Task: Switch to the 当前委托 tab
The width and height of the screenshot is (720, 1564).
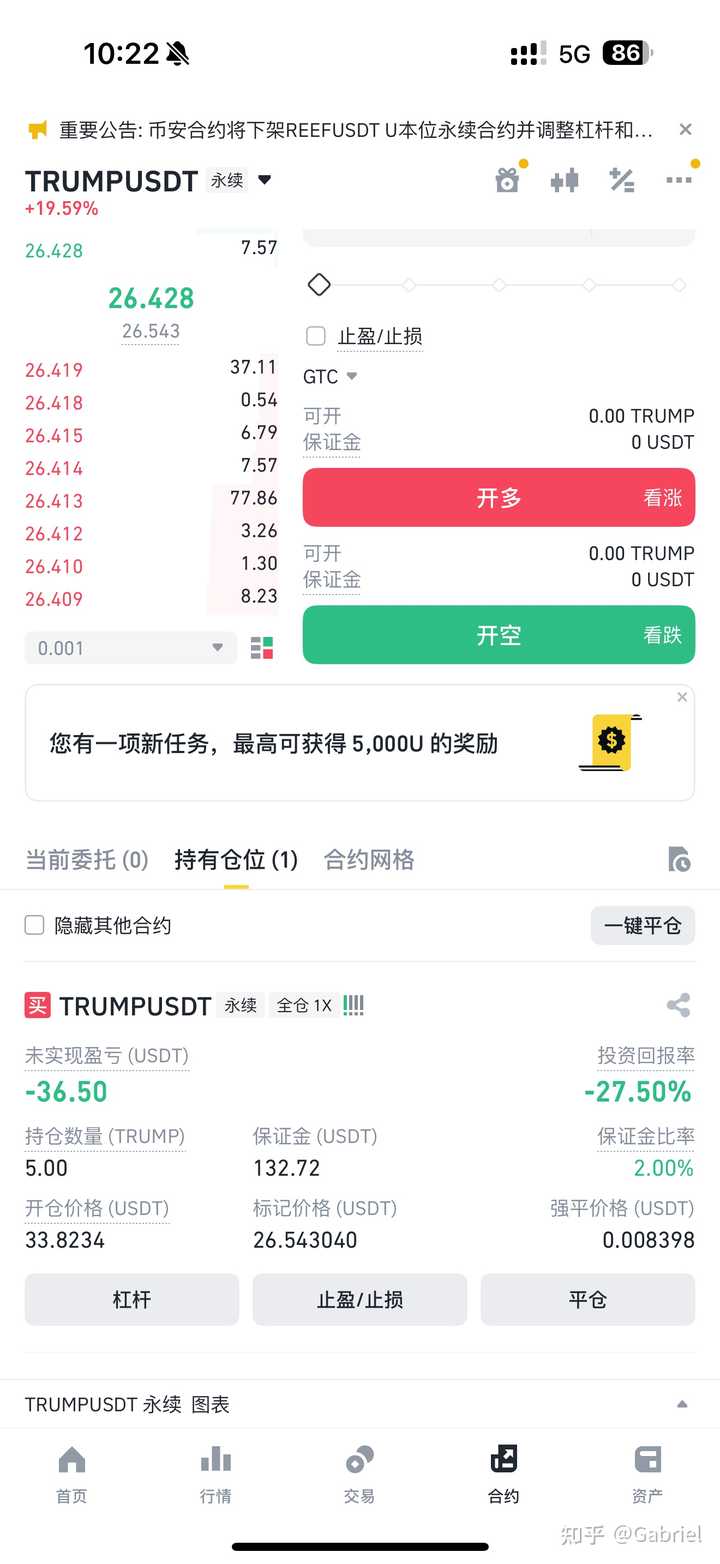Action: tap(86, 859)
